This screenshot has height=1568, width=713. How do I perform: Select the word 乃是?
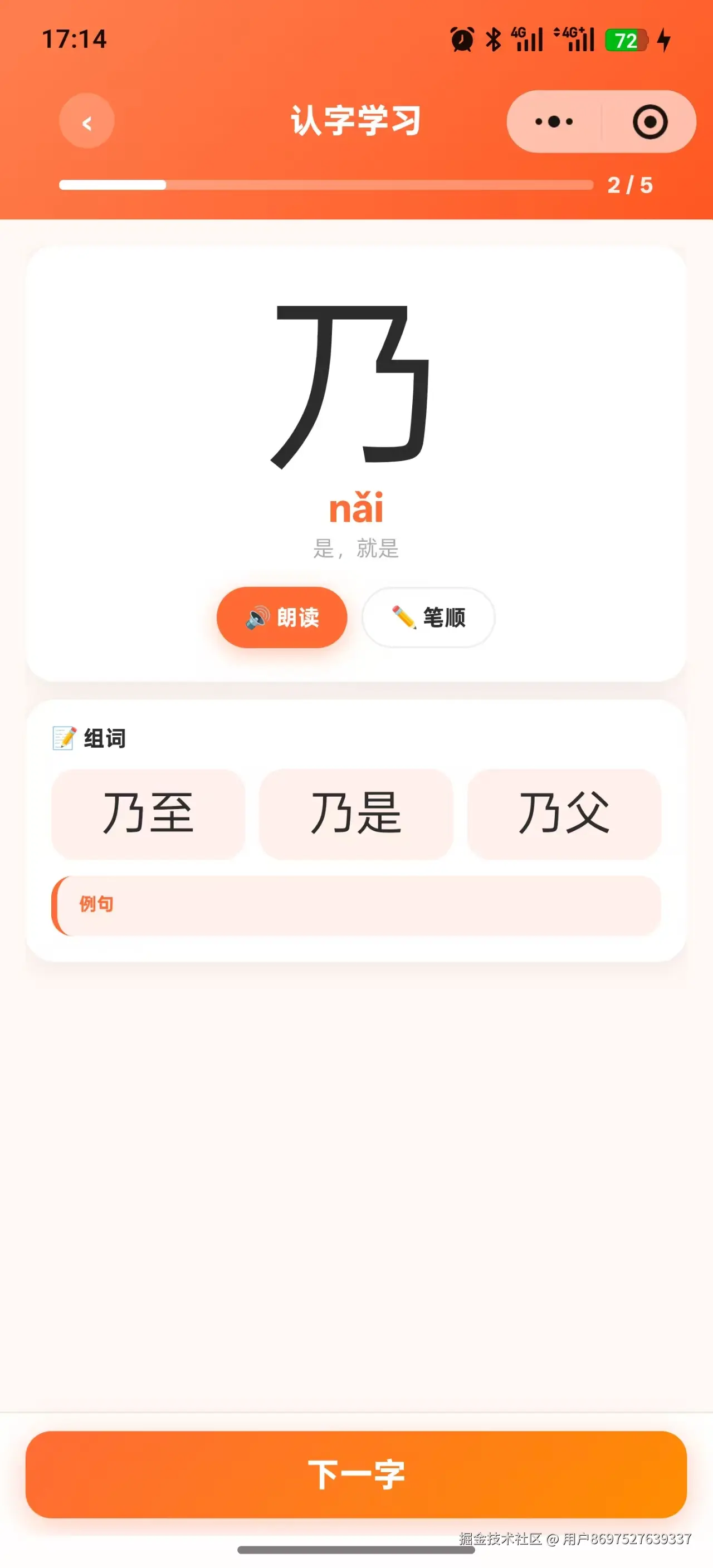click(x=356, y=814)
